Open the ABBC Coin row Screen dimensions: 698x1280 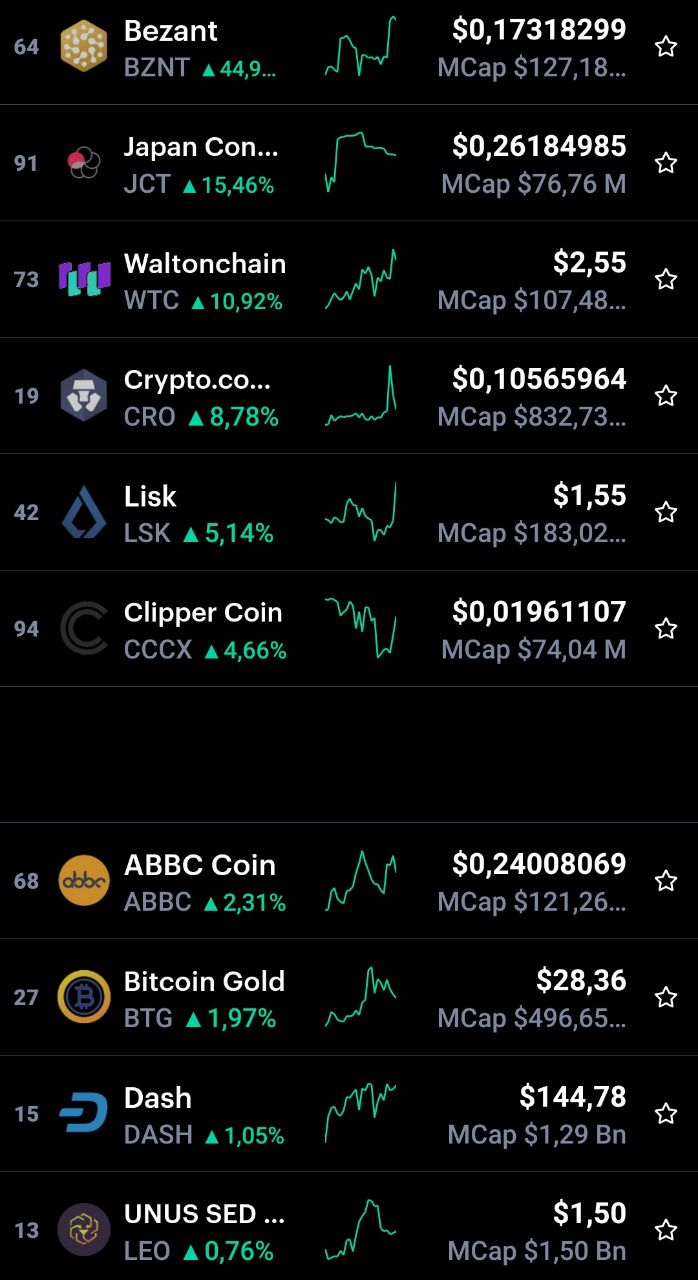[x=349, y=881]
